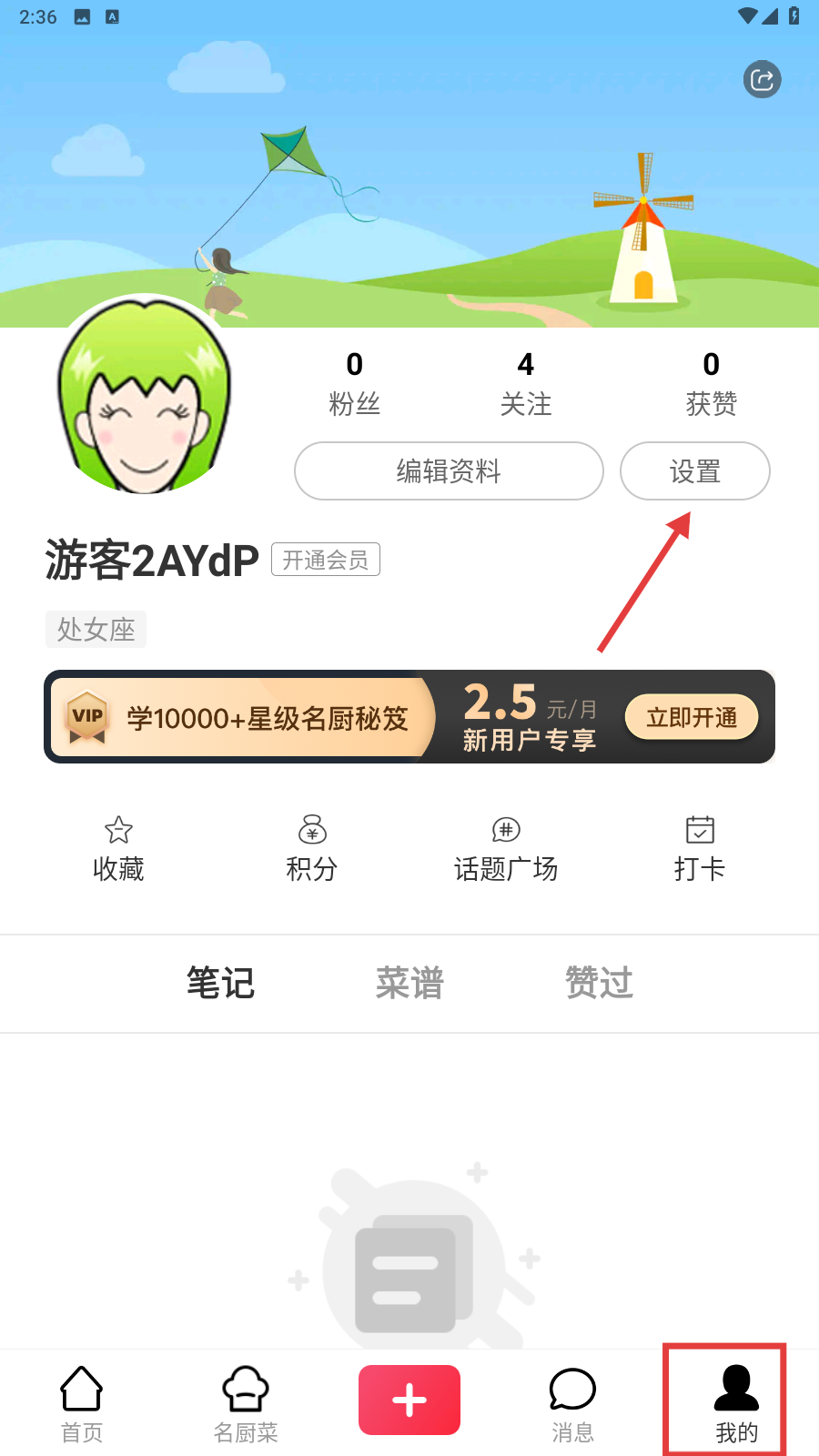Select the 我的 profile tab
Viewport: 819px width, 1456px height.
(x=736, y=1404)
